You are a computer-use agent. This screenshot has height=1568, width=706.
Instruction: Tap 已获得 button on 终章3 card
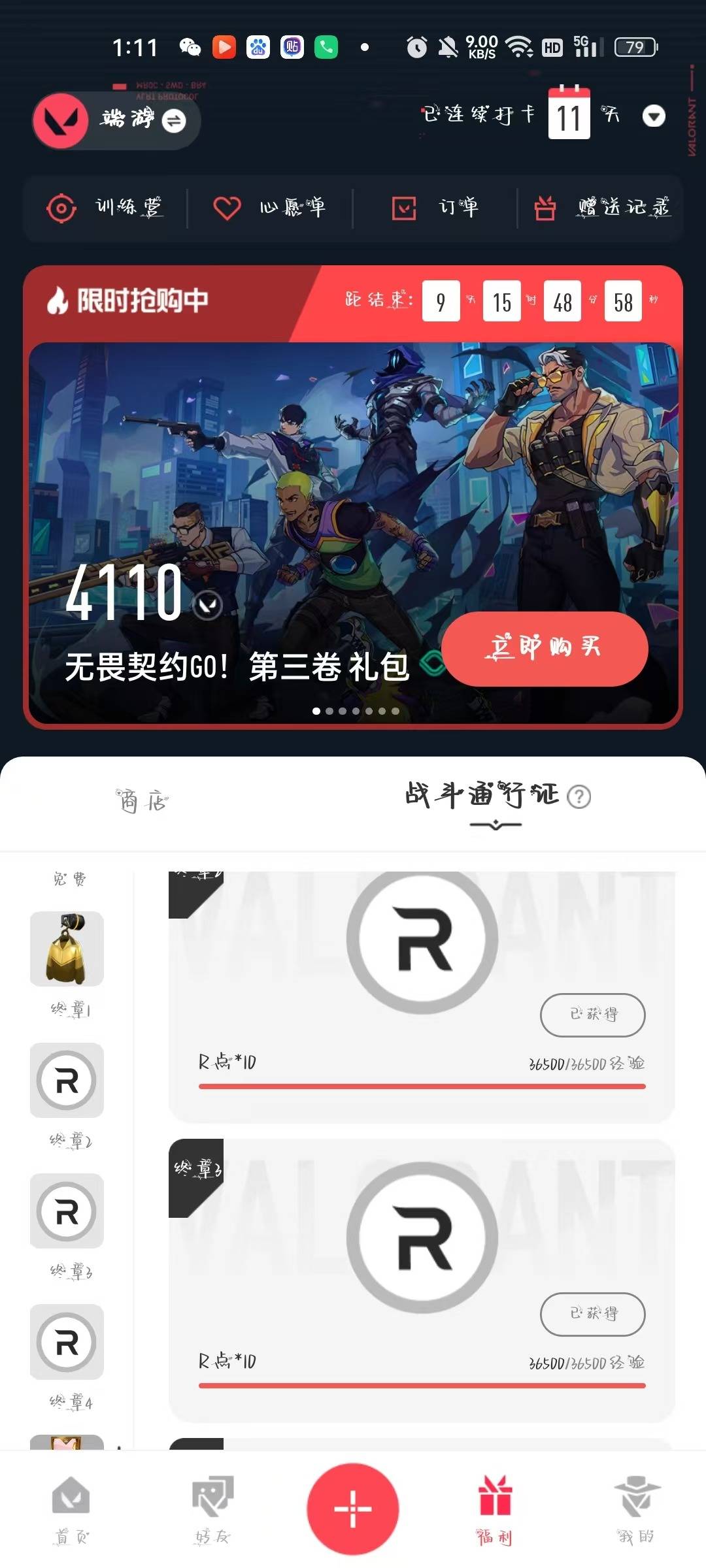pyautogui.click(x=592, y=1314)
